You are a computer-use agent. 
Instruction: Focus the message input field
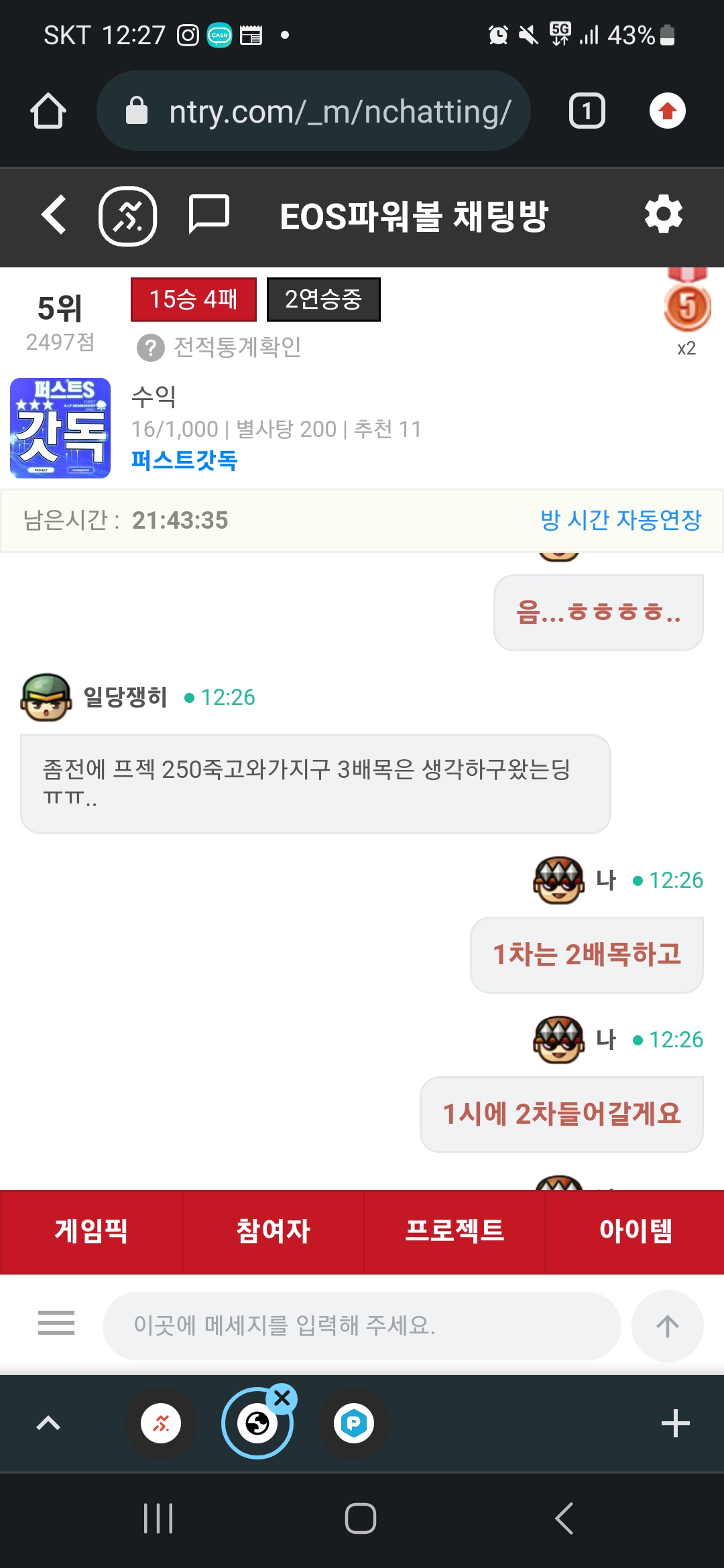coord(362,1325)
